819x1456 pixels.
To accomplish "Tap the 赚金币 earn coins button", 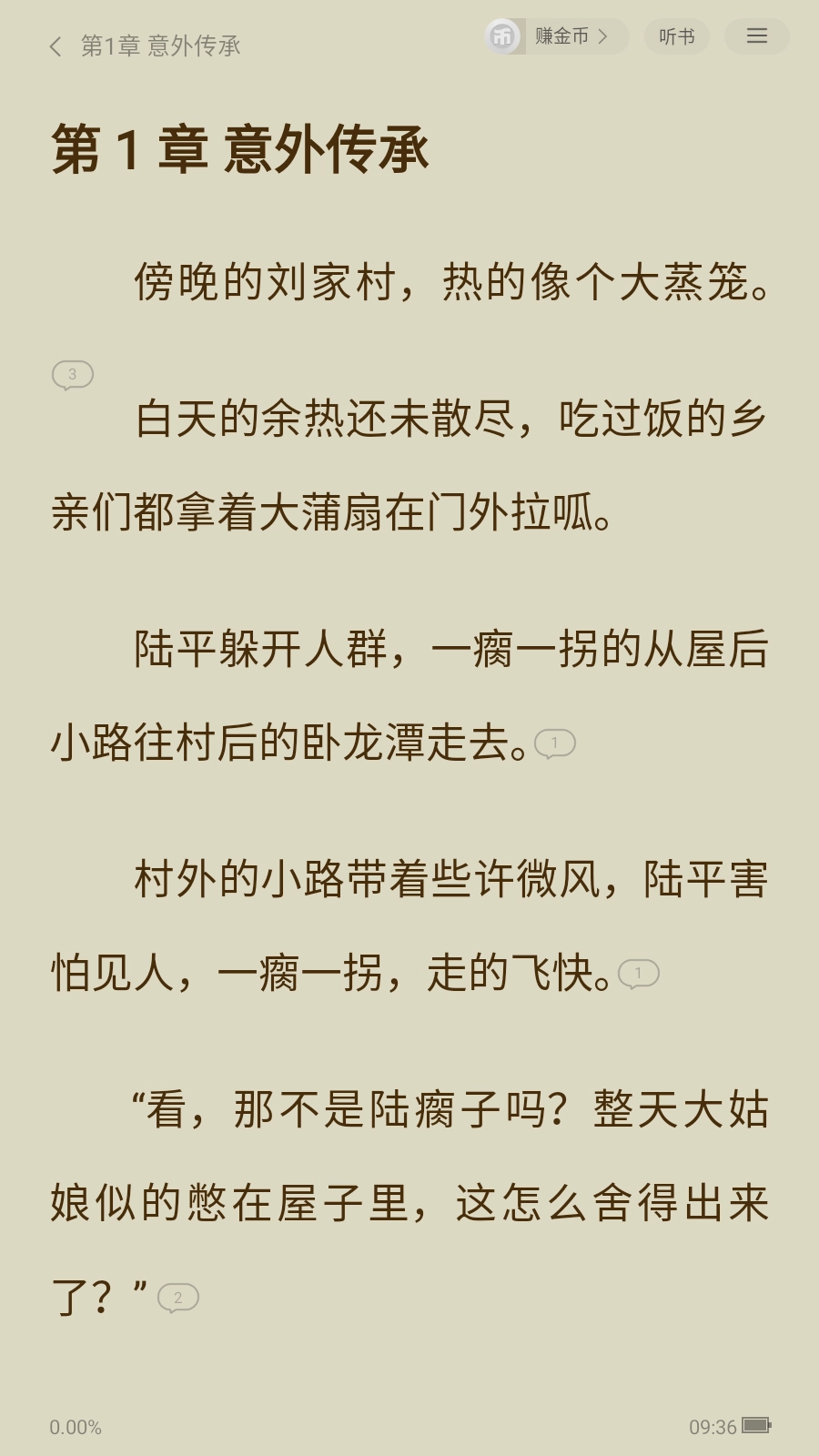I will pos(557,36).
